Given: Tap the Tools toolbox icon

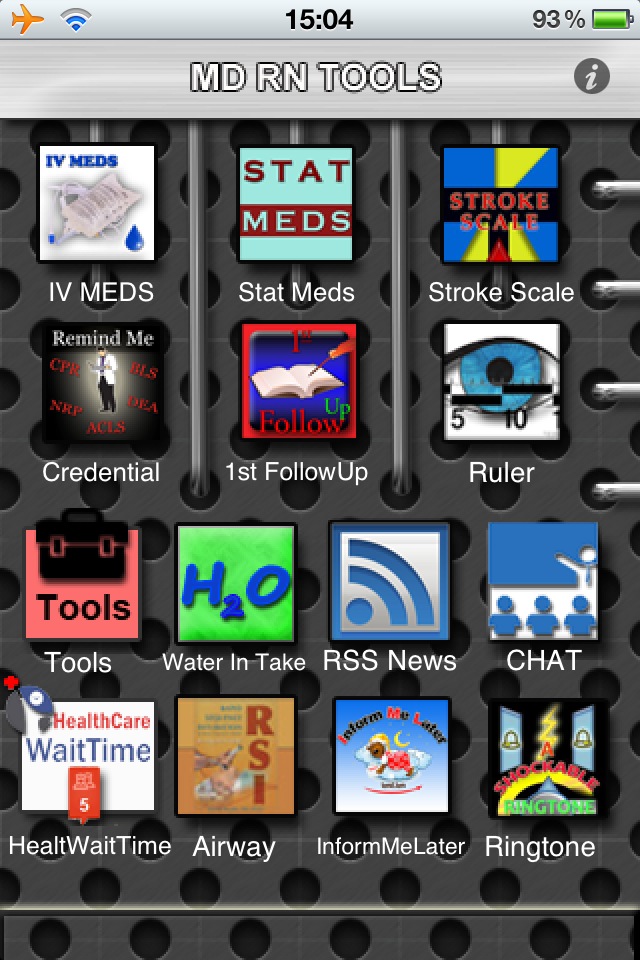Looking at the screenshot, I should click(83, 580).
